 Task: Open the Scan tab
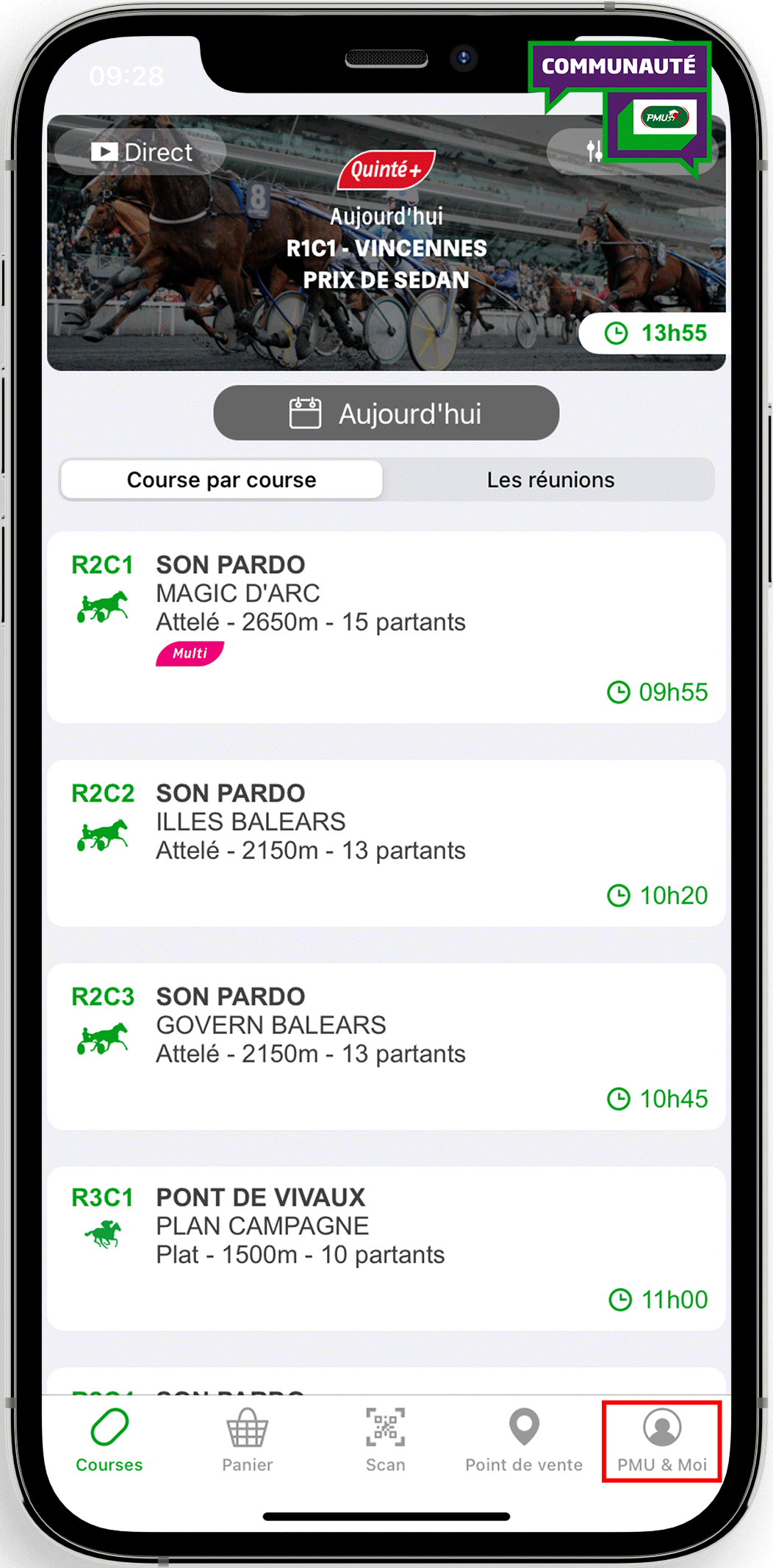[x=386, y=1440]
